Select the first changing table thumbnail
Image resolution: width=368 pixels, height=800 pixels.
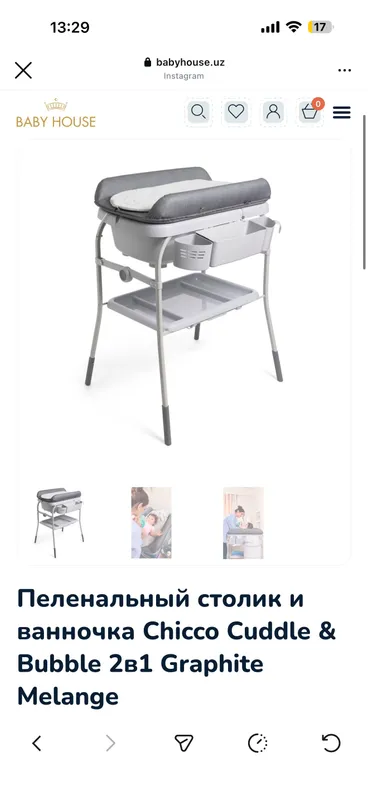click(x=59, y=522)
